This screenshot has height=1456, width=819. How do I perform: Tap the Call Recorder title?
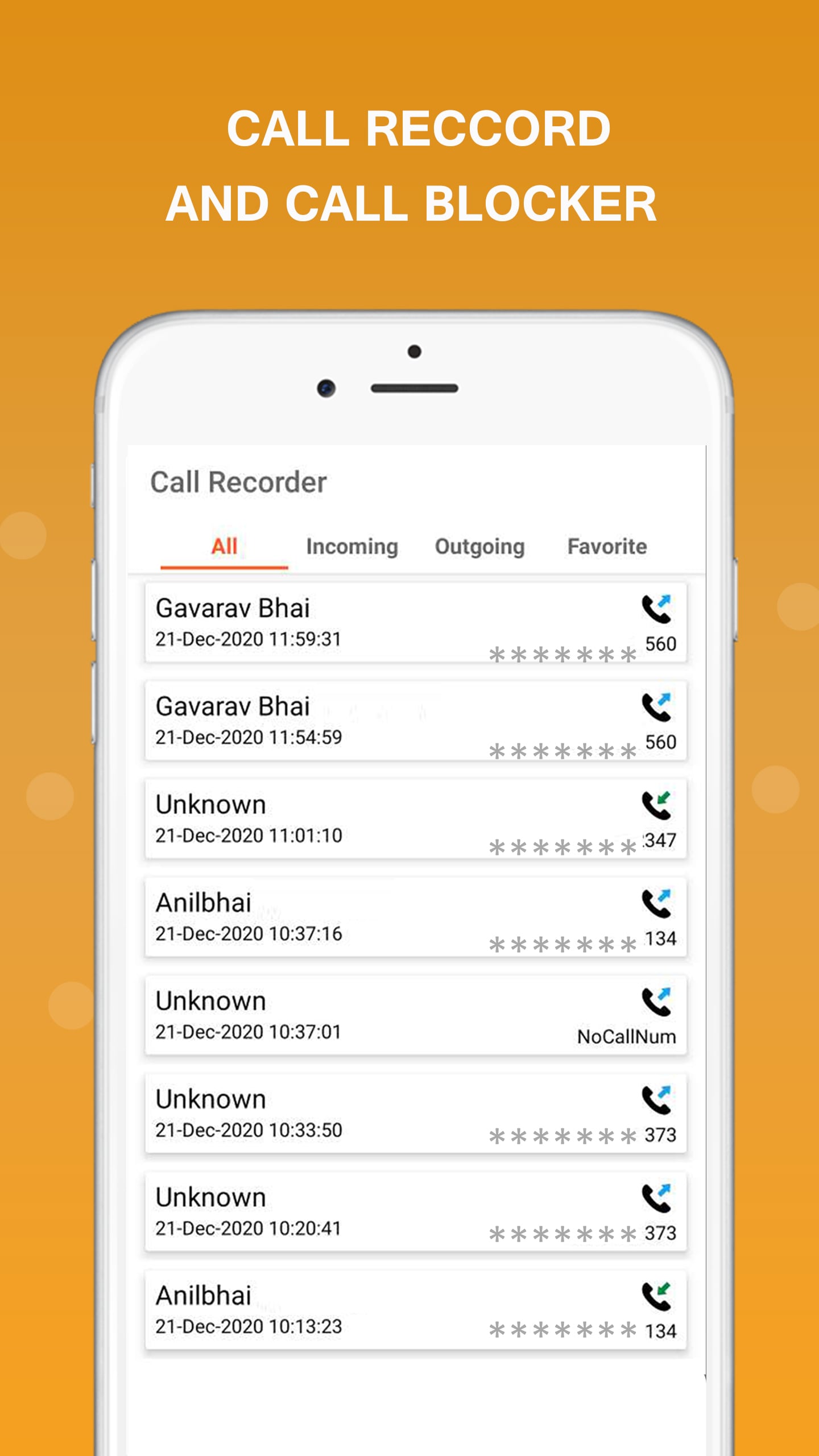(x=239, y=482)
